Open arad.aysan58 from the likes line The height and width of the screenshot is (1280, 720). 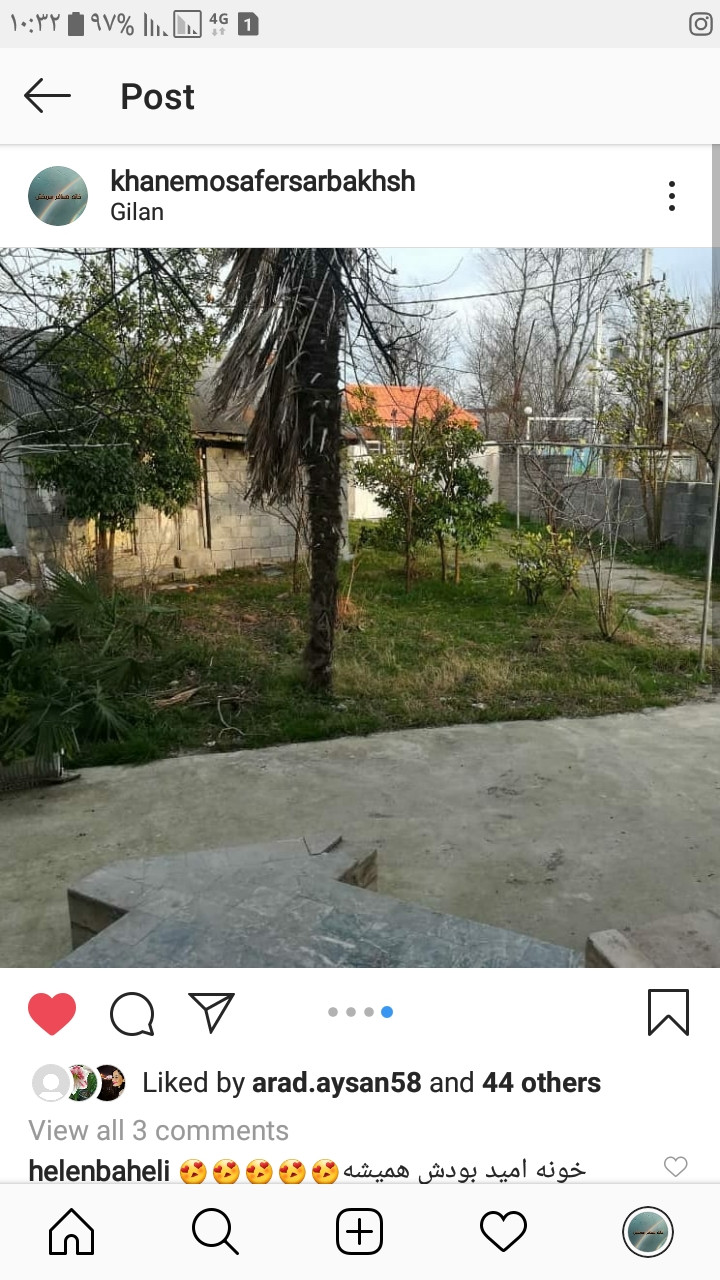(x=336, y=1083)
